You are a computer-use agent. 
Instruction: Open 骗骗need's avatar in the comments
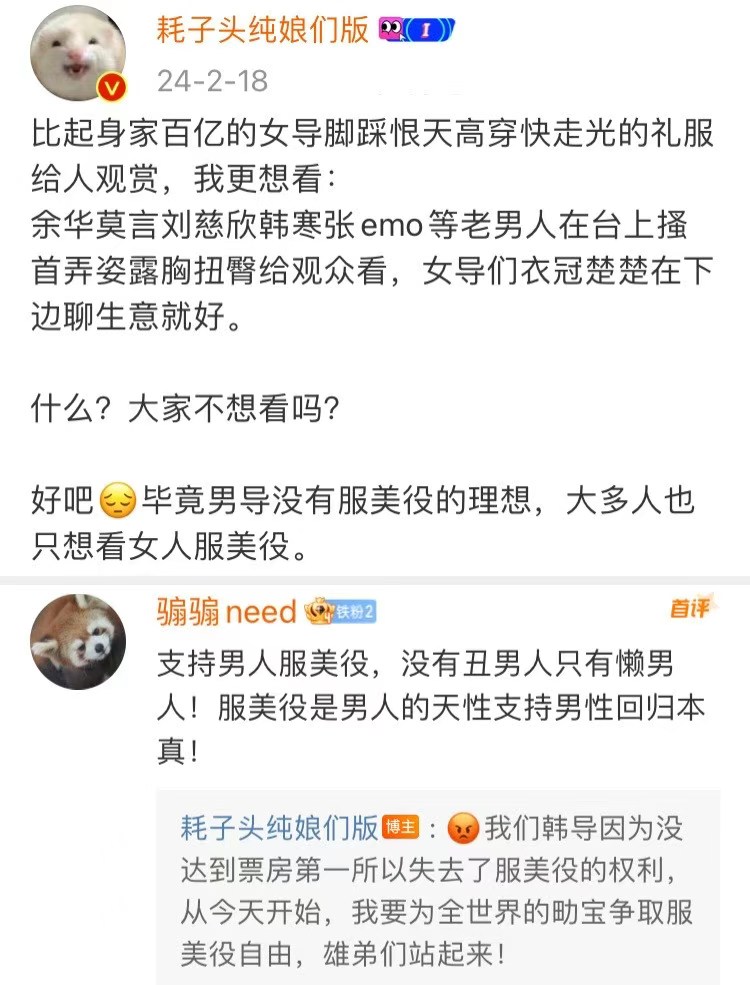[78, 640]
